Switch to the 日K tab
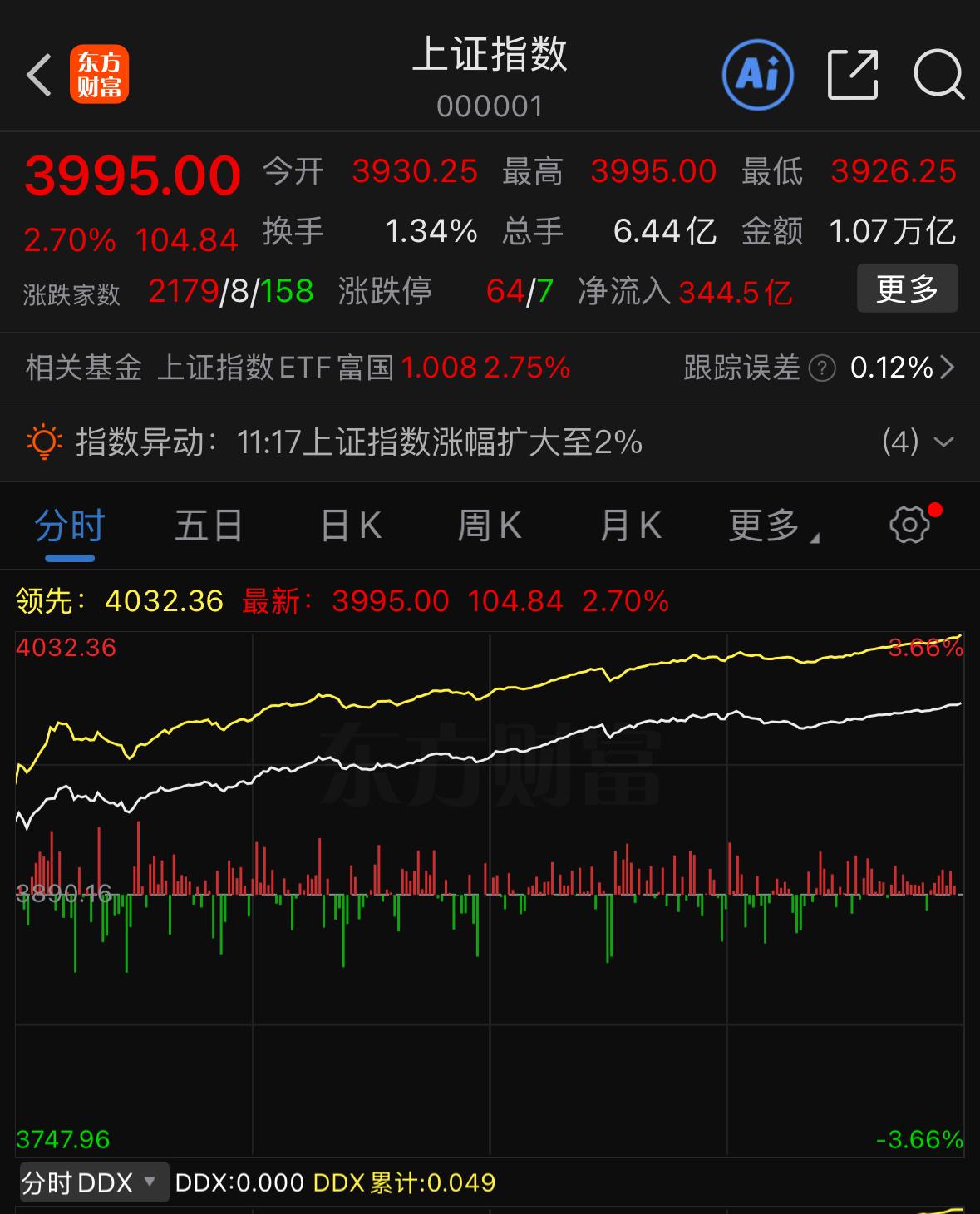Image resolution: width=980 pixels, height=1214 pixels. click(349, 525)
